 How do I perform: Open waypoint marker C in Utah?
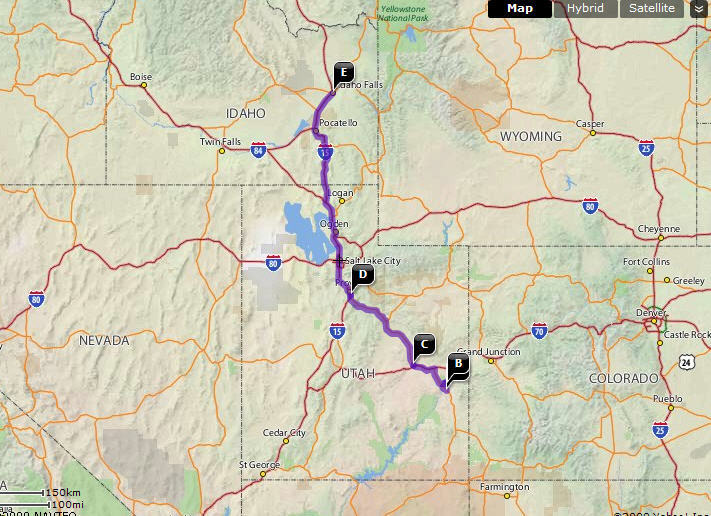[x=424, y=344]
